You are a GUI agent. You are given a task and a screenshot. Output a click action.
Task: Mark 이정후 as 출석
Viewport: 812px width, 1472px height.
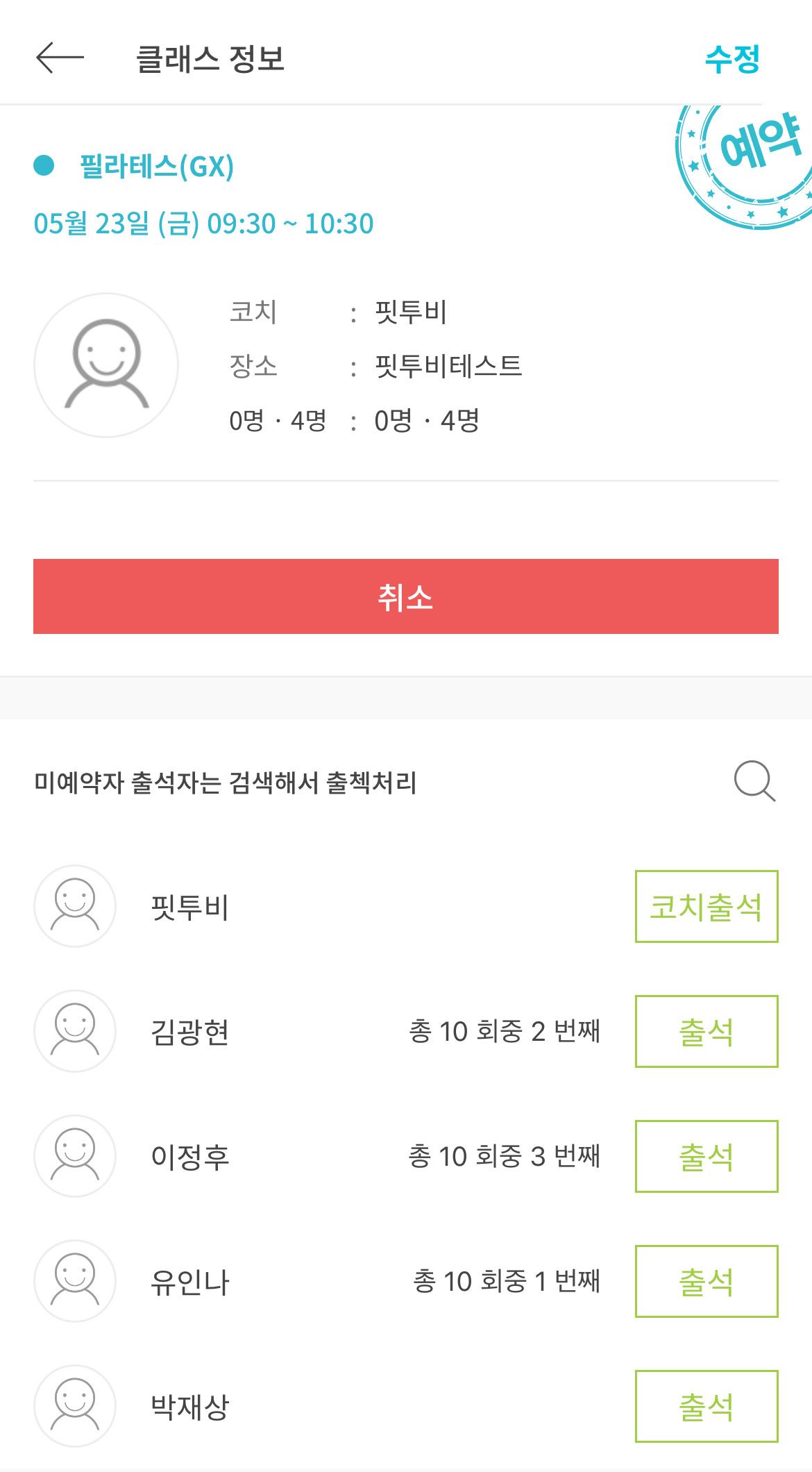pos(707,1156)
